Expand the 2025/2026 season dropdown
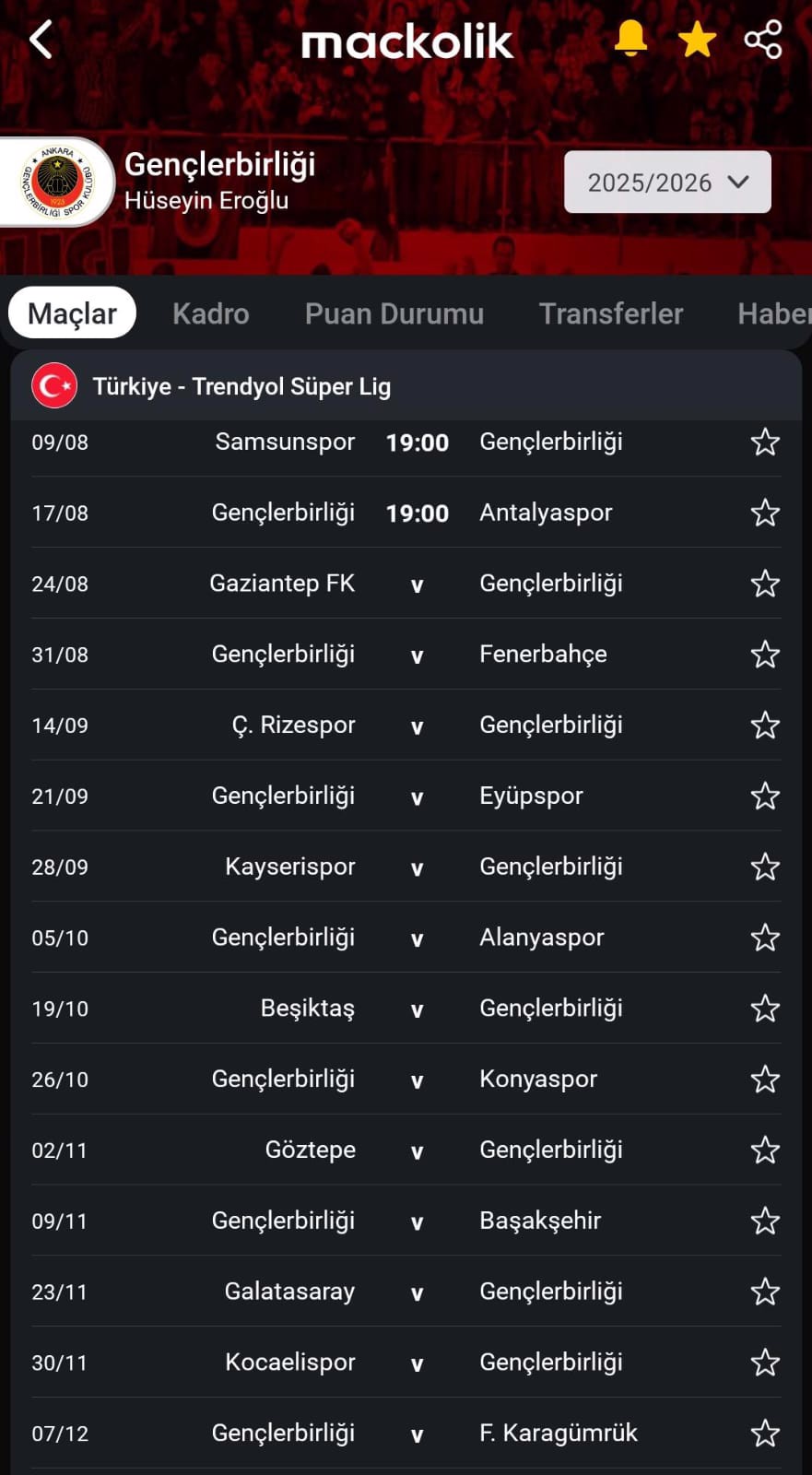The width and height of the screenshot is (812, 1475). tap(667, 182)
